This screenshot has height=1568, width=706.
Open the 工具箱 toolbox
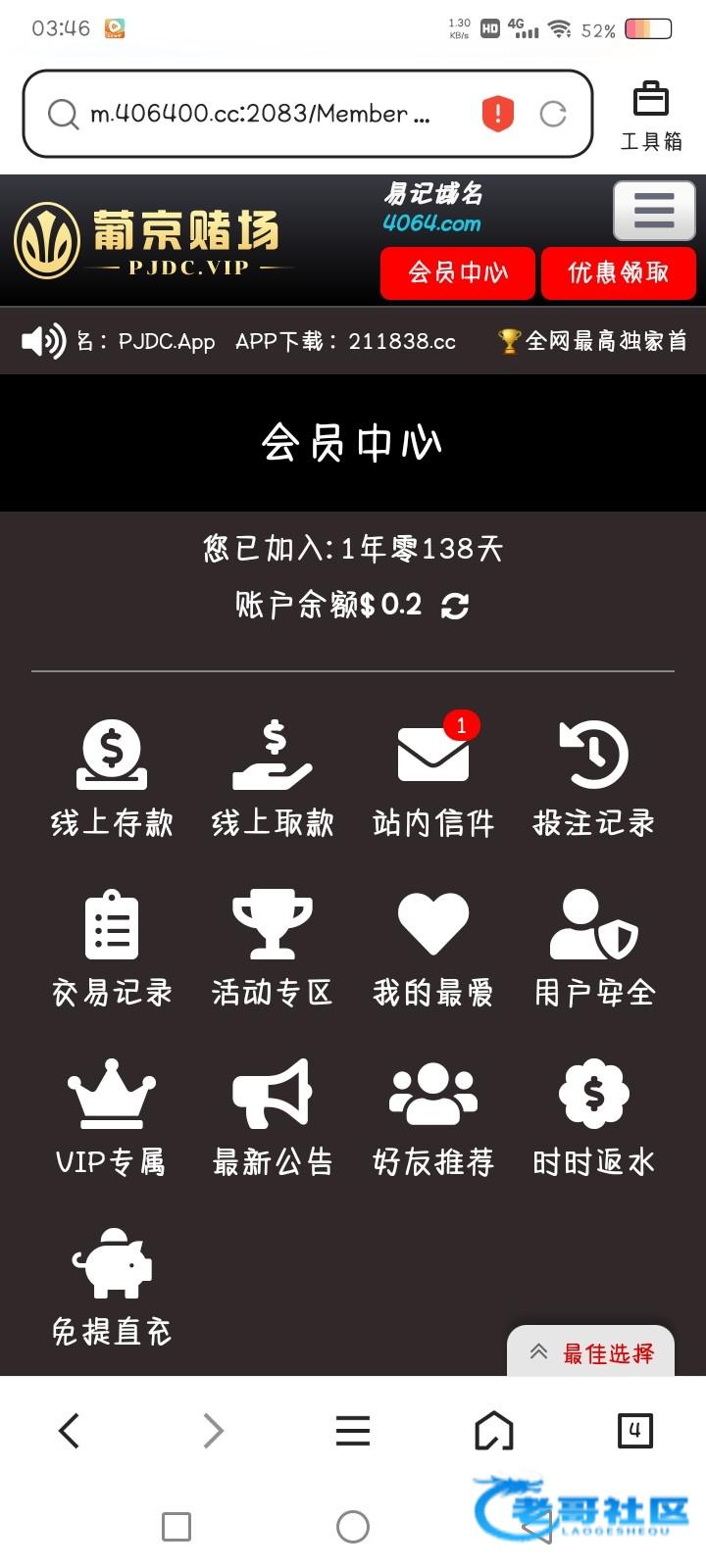tap(651, 116)
